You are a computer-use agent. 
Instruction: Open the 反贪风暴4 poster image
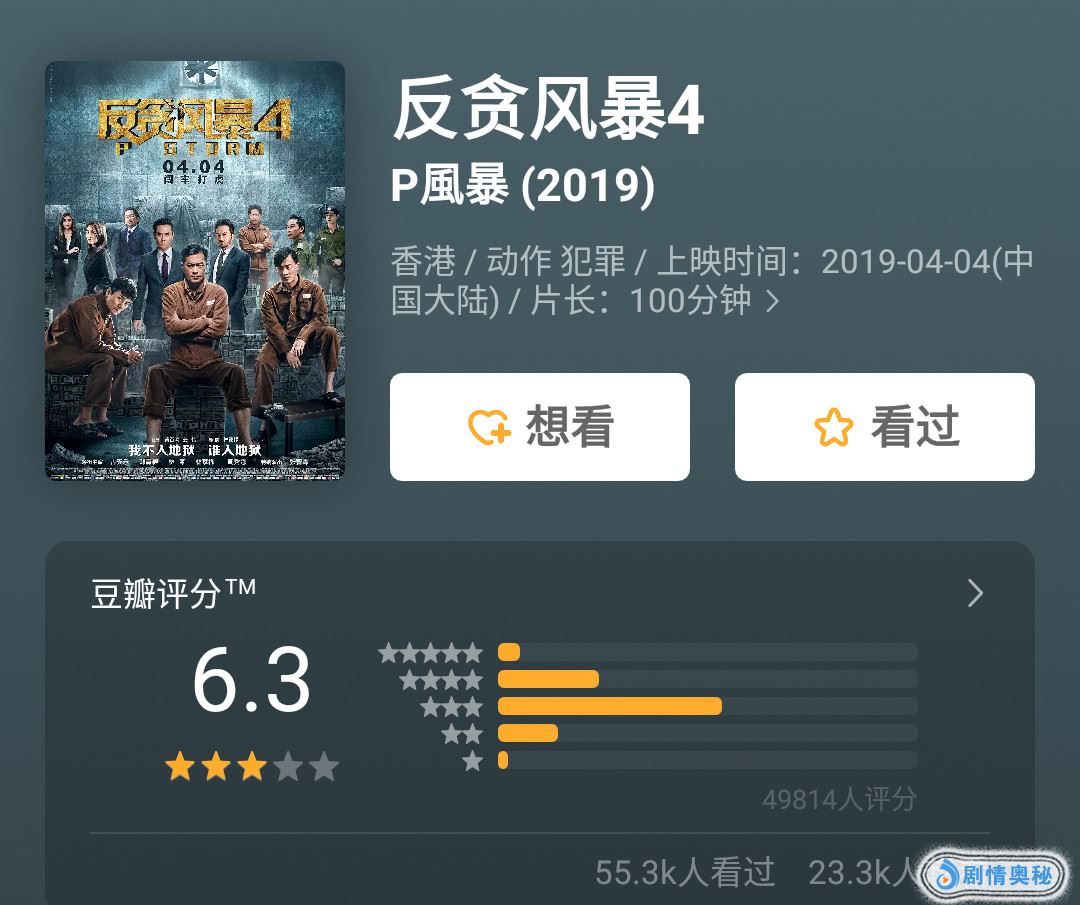pos(195,271)
